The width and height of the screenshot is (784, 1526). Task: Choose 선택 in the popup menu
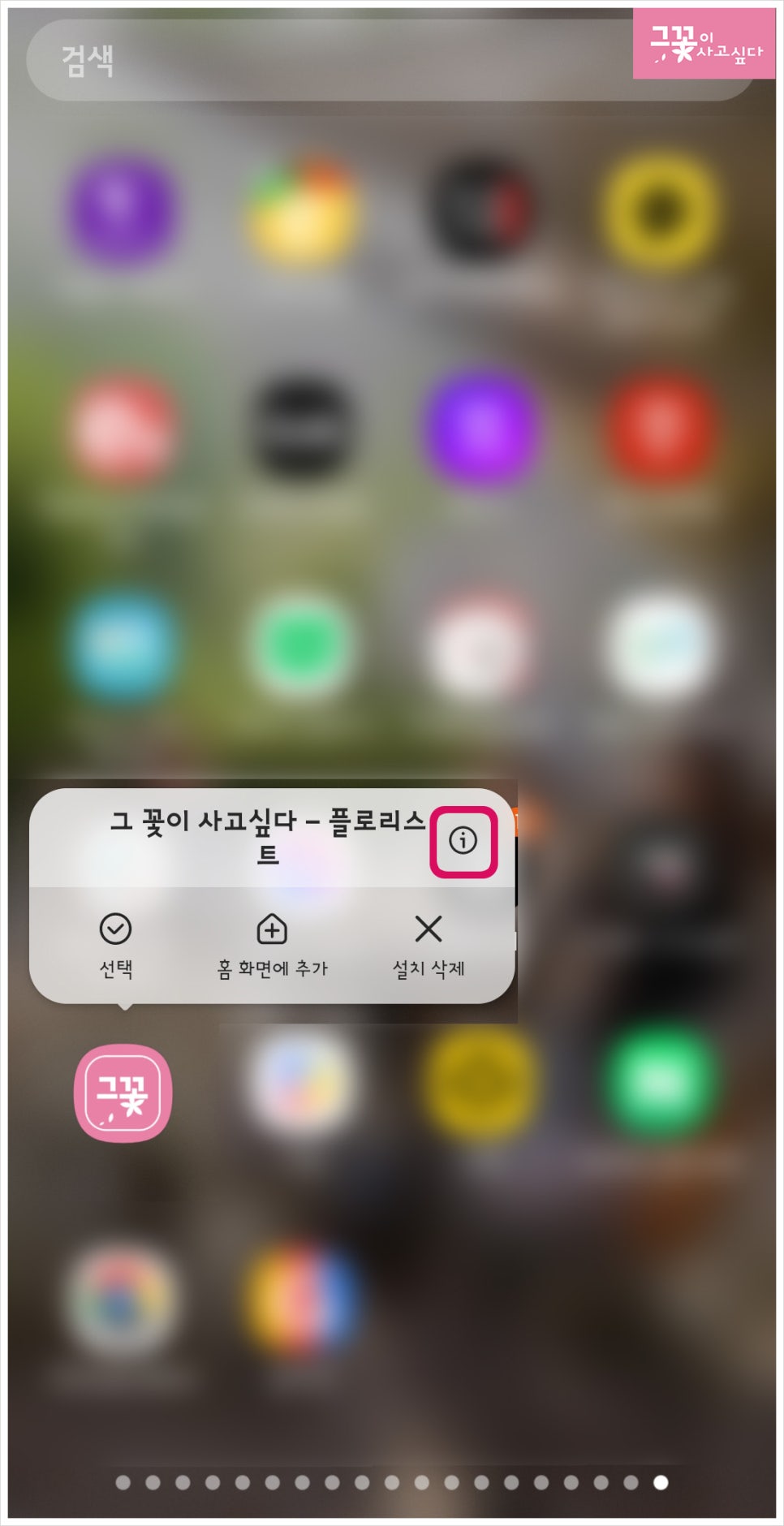point(115,946)
